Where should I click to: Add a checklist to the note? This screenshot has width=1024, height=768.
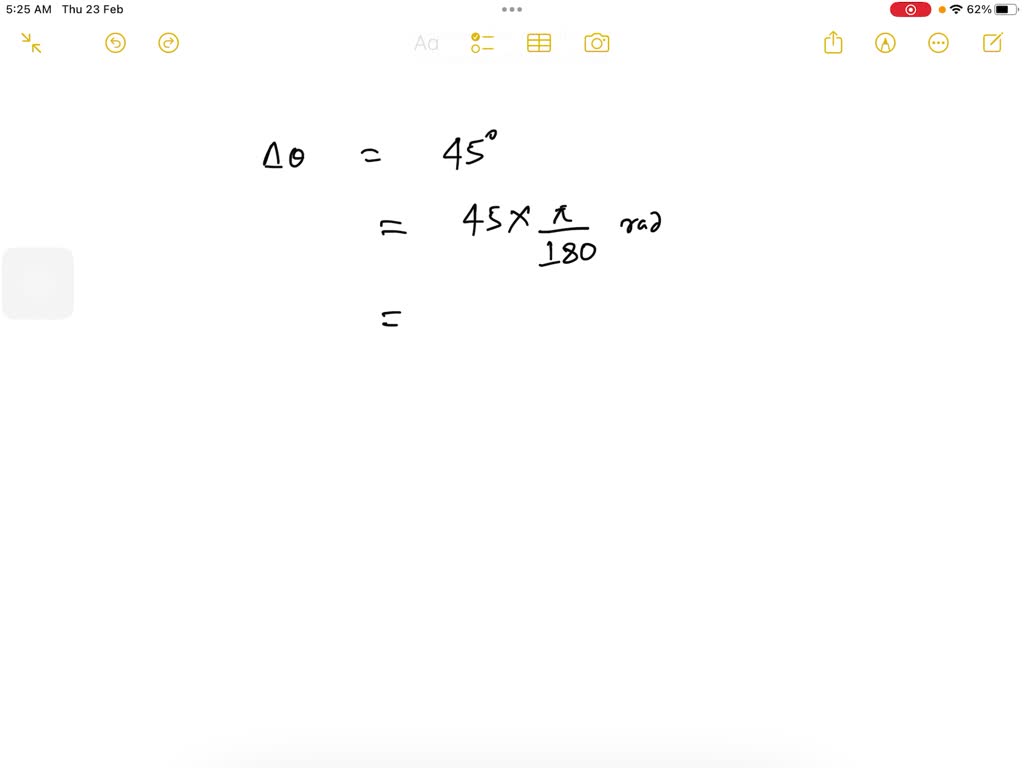click(x=483, y=43)
